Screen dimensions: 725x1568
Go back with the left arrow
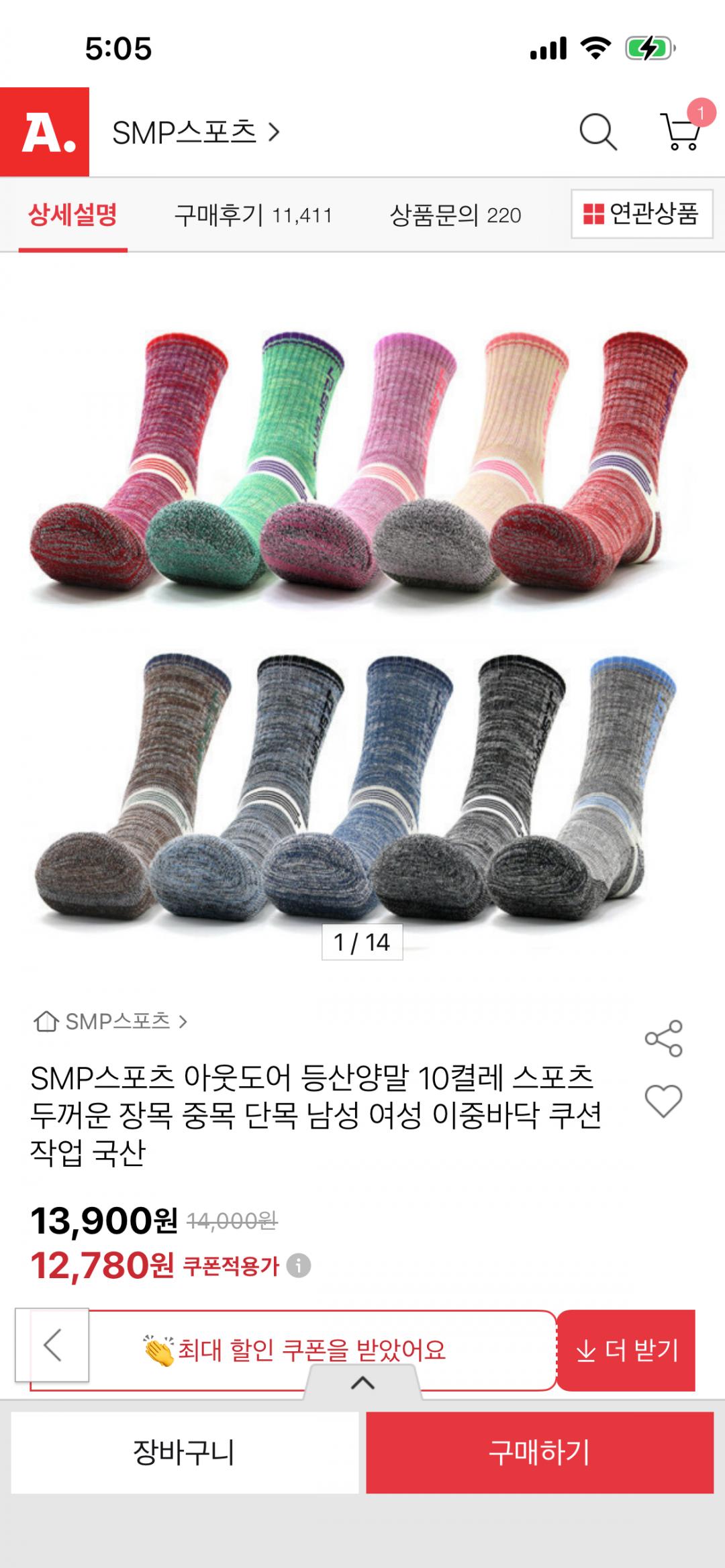click(52, 1345)
